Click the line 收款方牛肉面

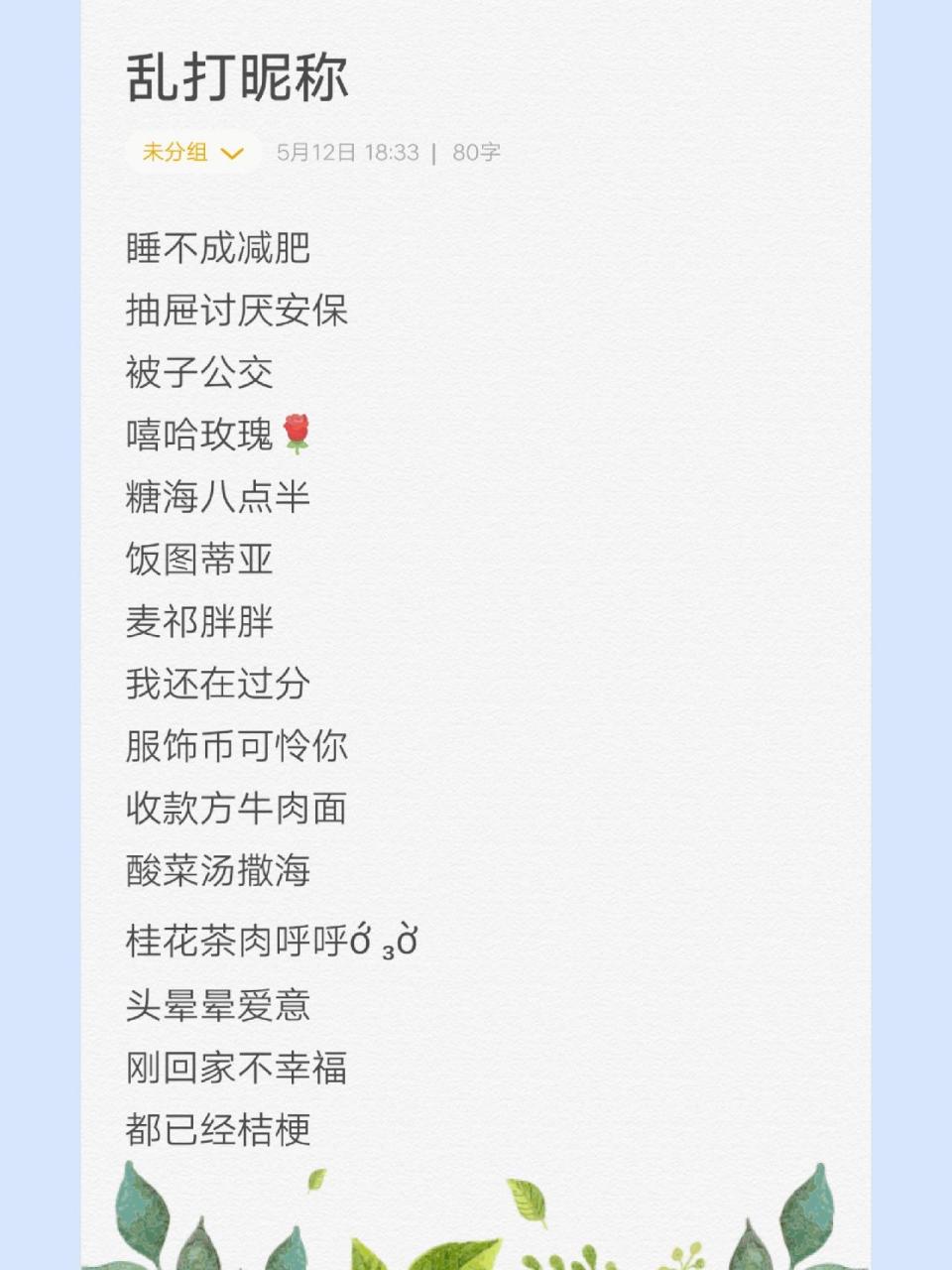236,810
